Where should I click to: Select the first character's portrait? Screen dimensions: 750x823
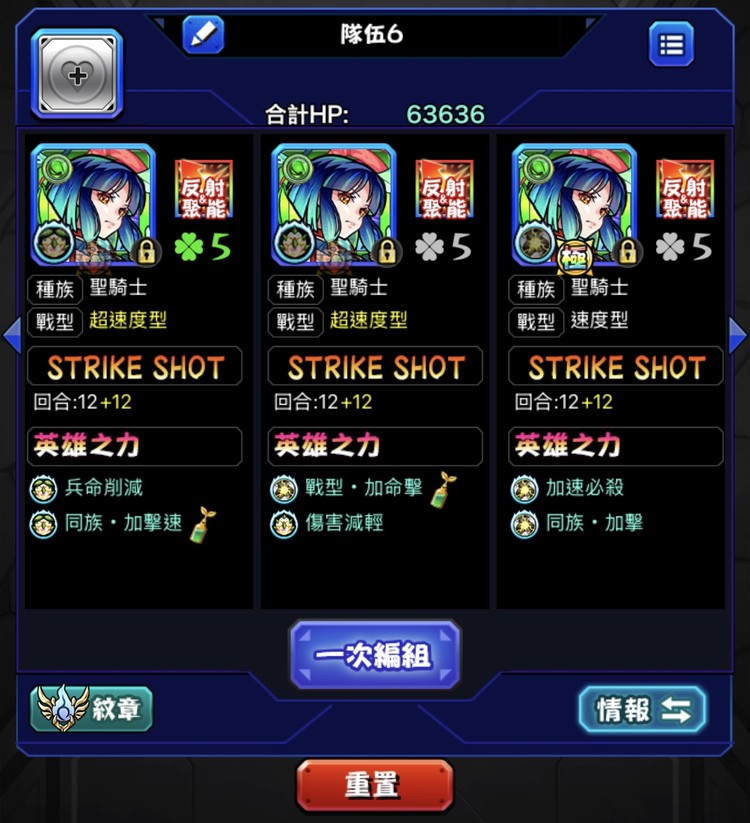coord(92,200)
